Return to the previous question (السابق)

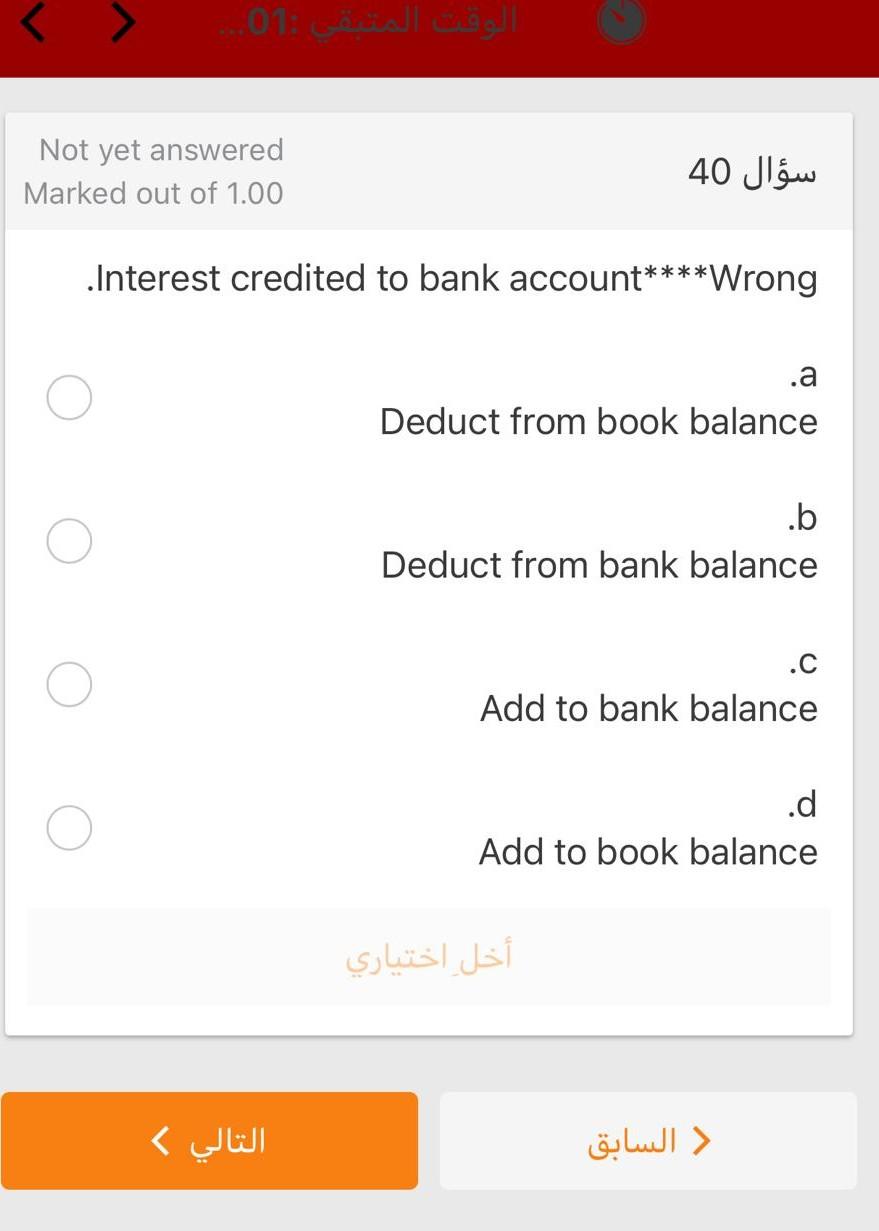[x=648, y=1141]
